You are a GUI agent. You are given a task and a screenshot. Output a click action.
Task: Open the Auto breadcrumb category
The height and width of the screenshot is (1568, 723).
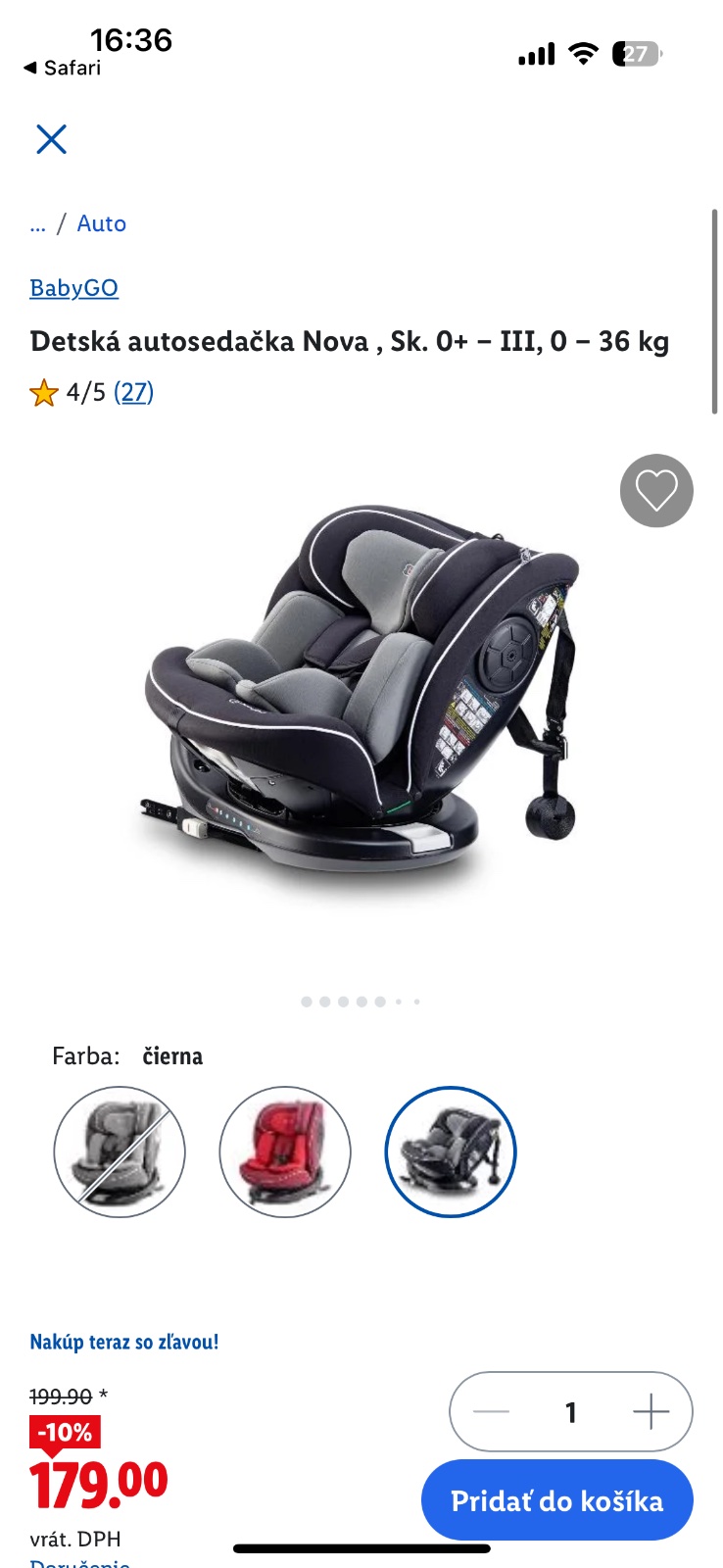(101, 223)
